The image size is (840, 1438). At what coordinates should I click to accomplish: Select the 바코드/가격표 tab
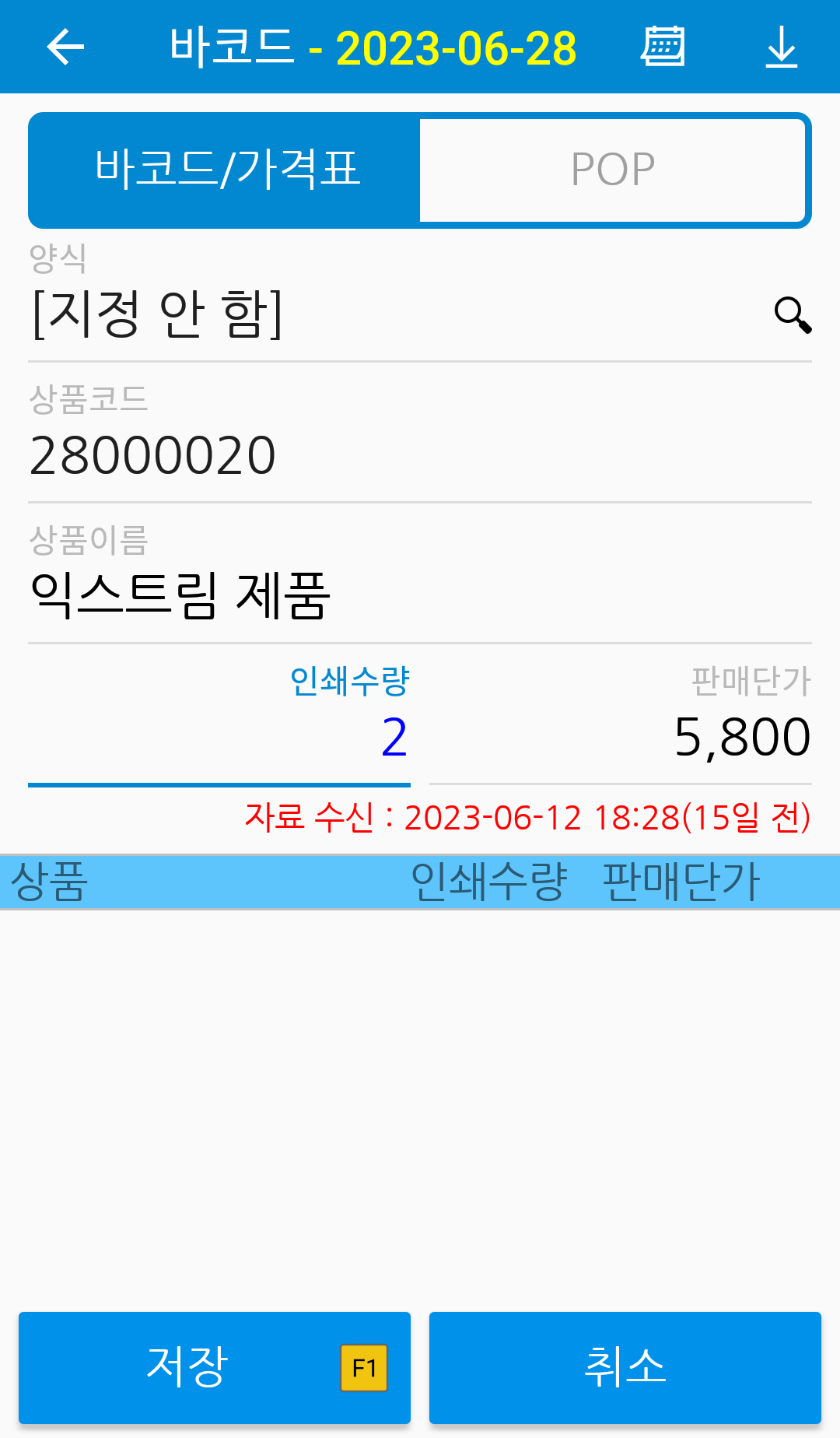point(227,170)
